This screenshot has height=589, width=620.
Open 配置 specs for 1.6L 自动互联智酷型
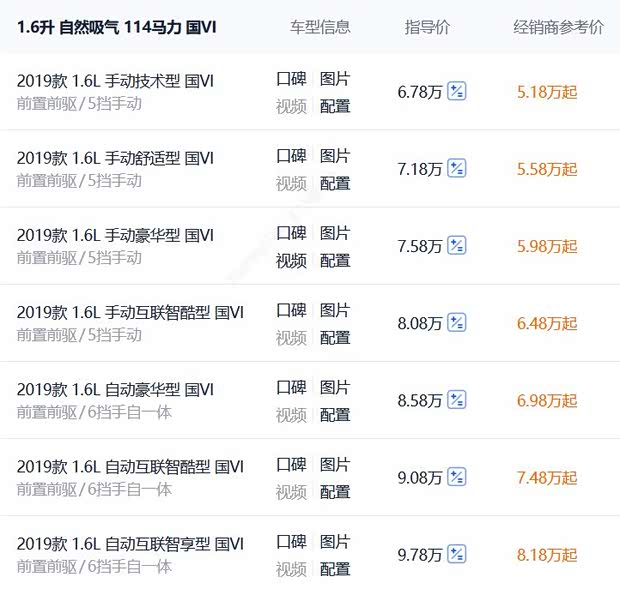click(335, 491)
